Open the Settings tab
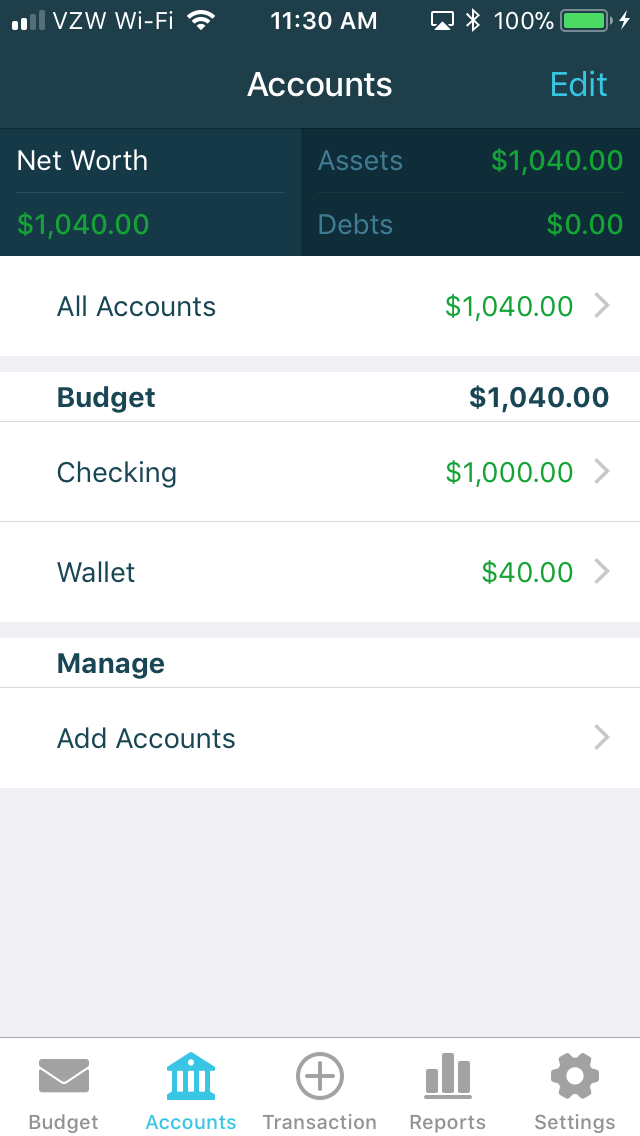The height and width of the screenshot is (1136, 640). point(575,1090)
